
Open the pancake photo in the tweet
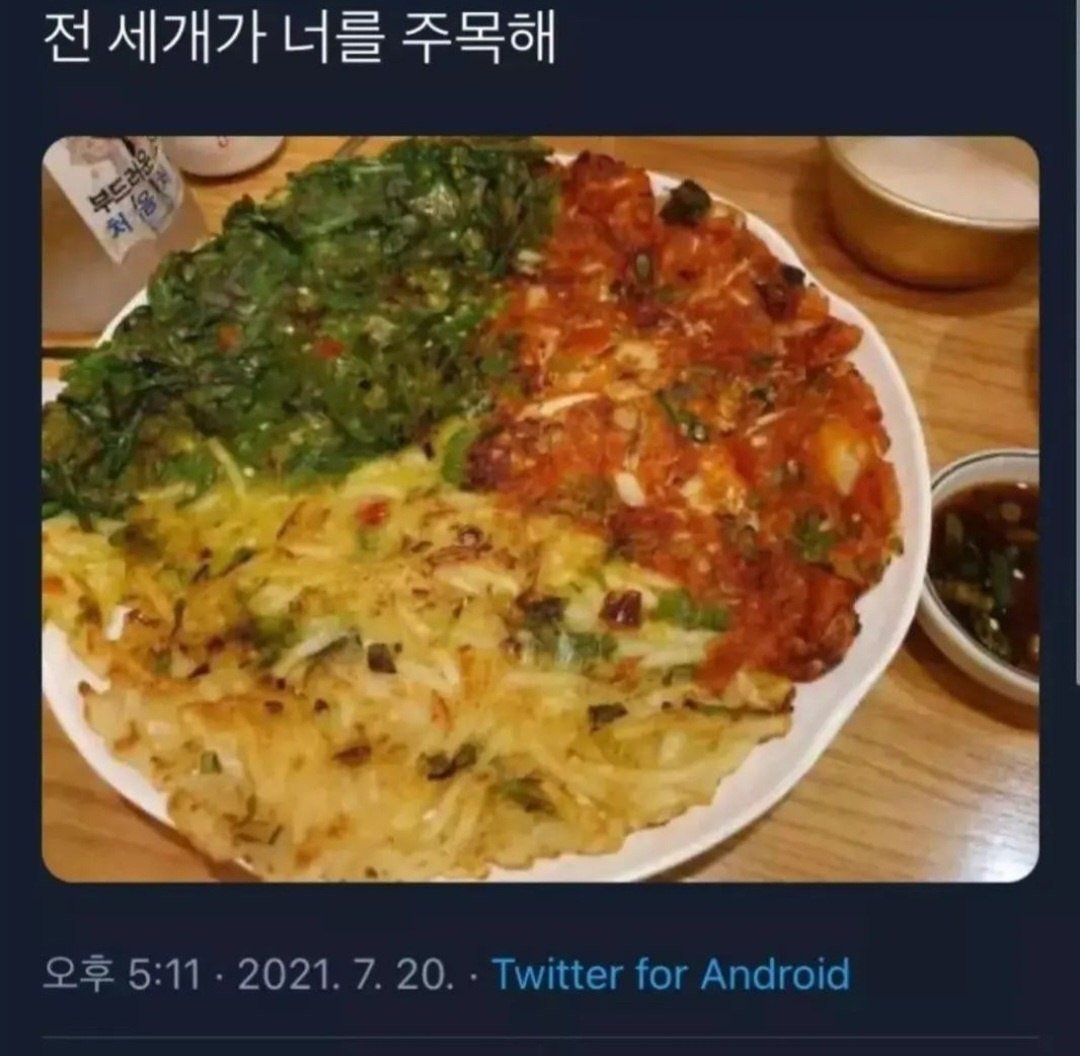pyautogui.click(x=540, y=510)
